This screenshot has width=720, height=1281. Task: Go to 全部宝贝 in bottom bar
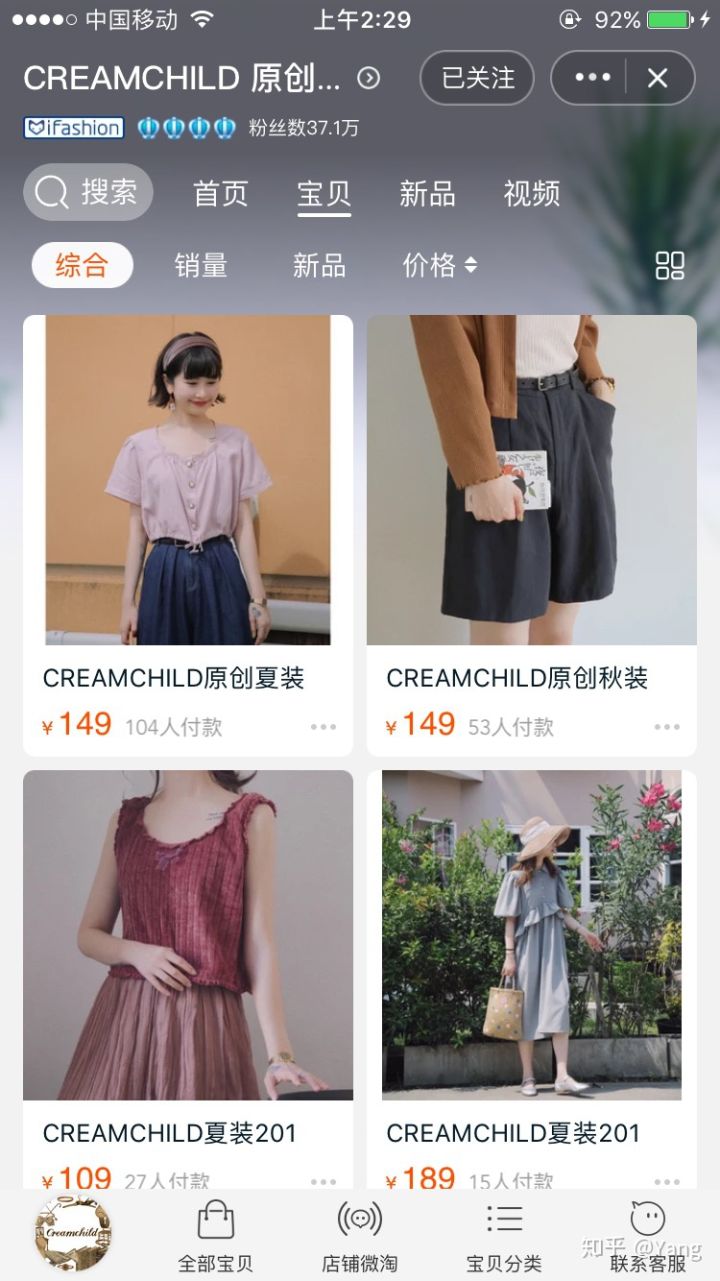point(215,1236)
